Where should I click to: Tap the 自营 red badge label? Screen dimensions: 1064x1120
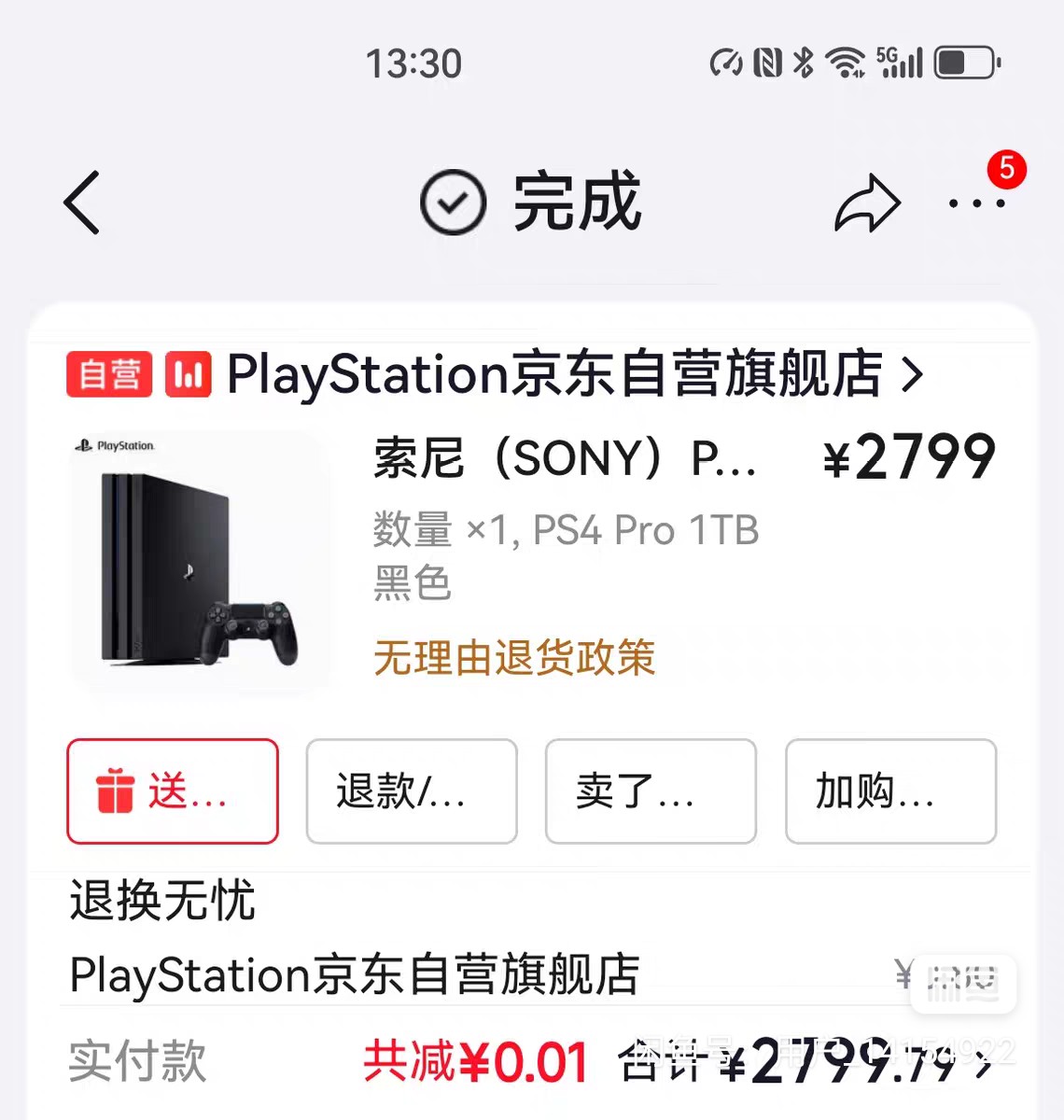click(108, 374)
